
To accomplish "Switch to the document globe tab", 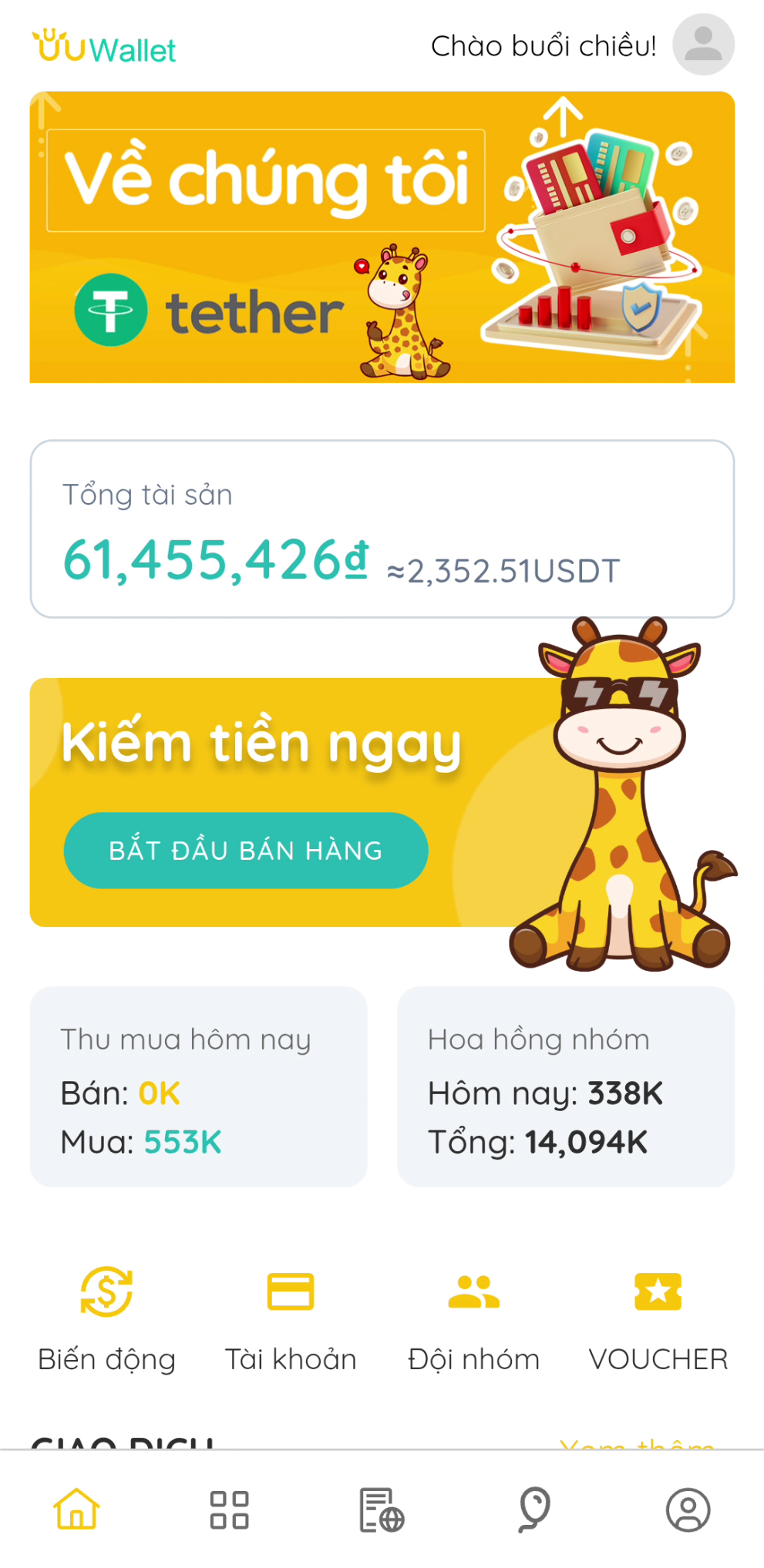I will (x=382, y=1509).
